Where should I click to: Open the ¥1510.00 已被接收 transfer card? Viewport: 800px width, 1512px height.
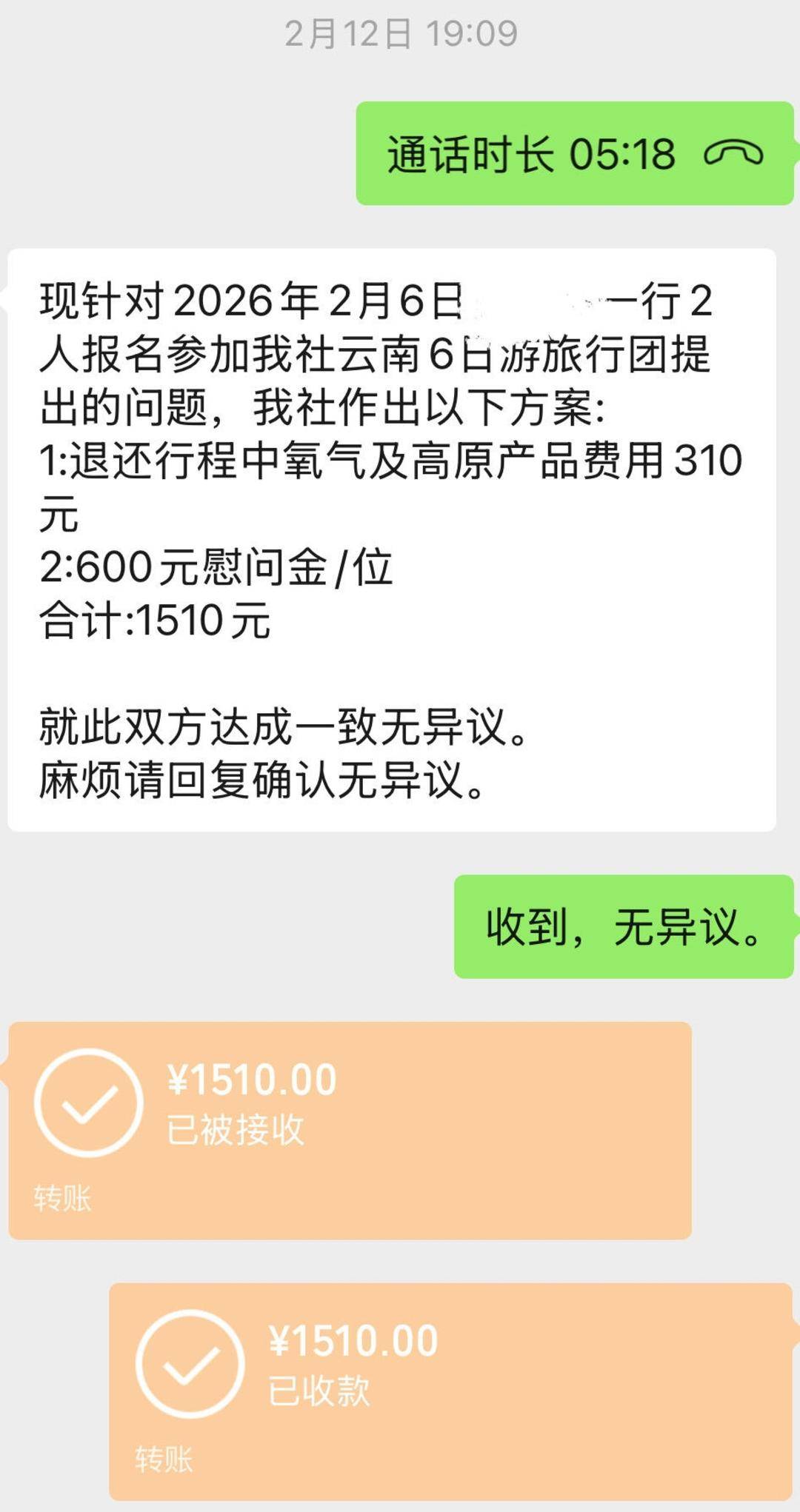350,1130
